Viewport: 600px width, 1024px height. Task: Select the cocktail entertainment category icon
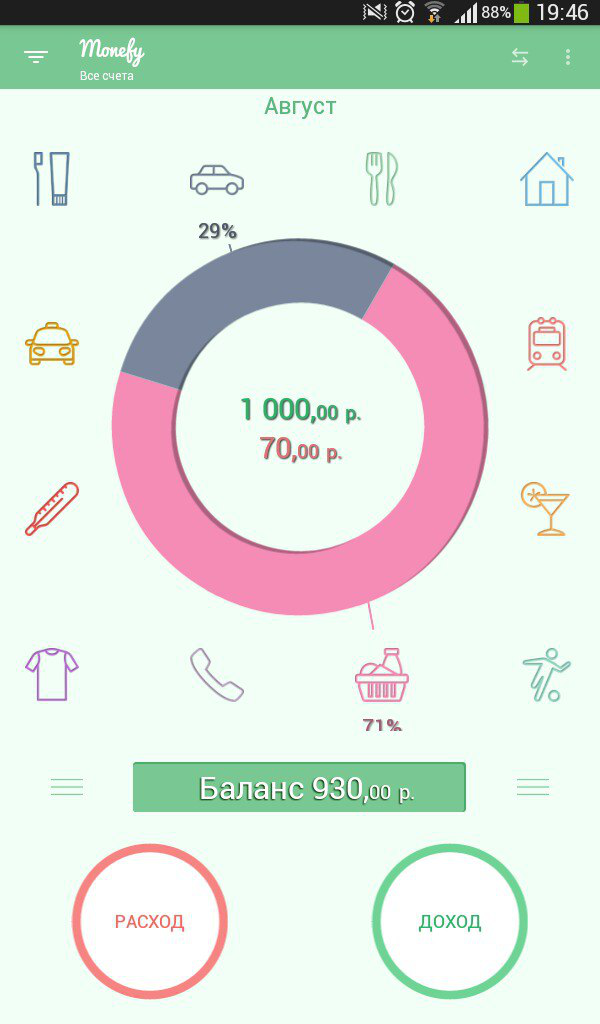click(545, 509)
